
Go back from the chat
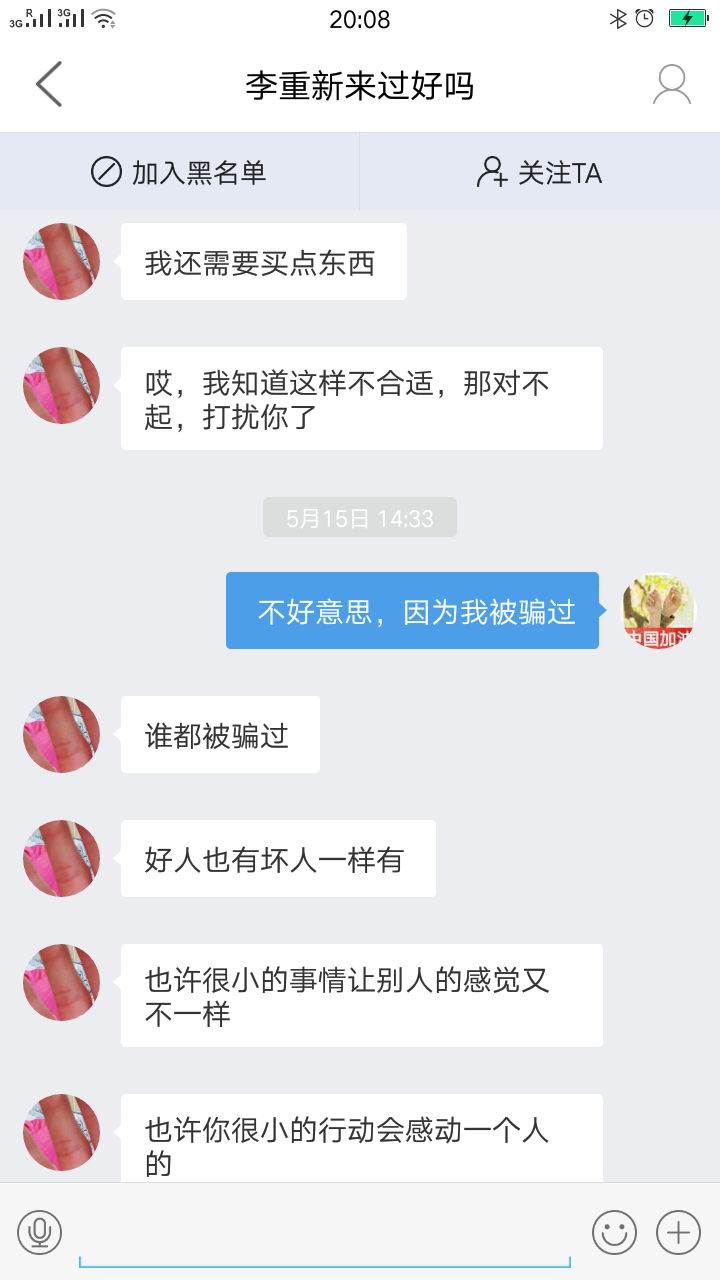[48, 85]
